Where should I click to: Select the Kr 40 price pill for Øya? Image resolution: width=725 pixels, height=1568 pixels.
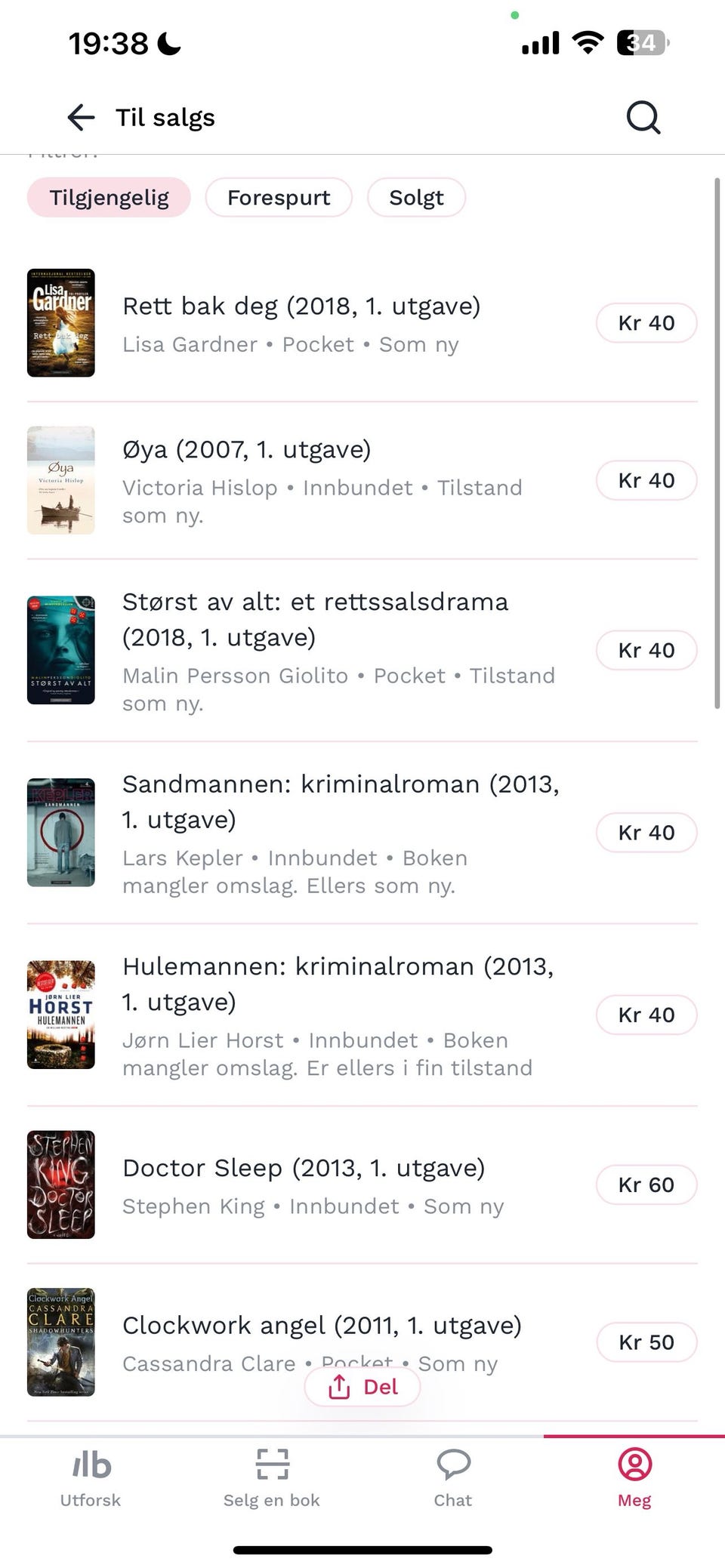pyautogui.click(x=646, y=480)
